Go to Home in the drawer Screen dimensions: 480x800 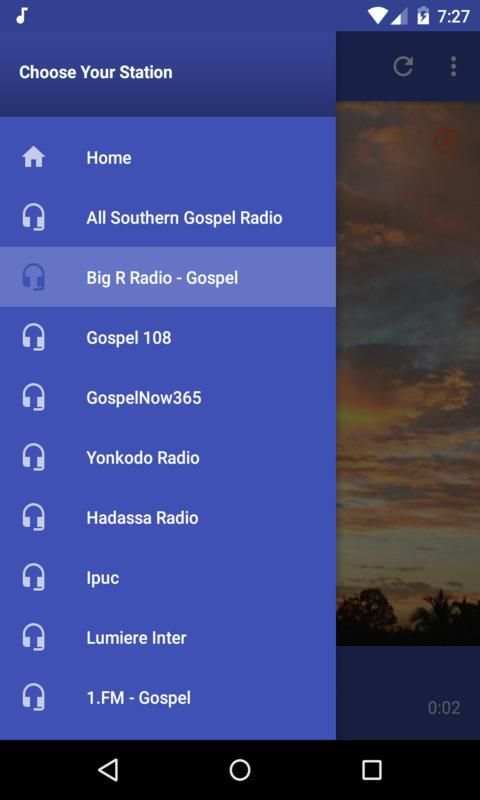tap(168, 158)
